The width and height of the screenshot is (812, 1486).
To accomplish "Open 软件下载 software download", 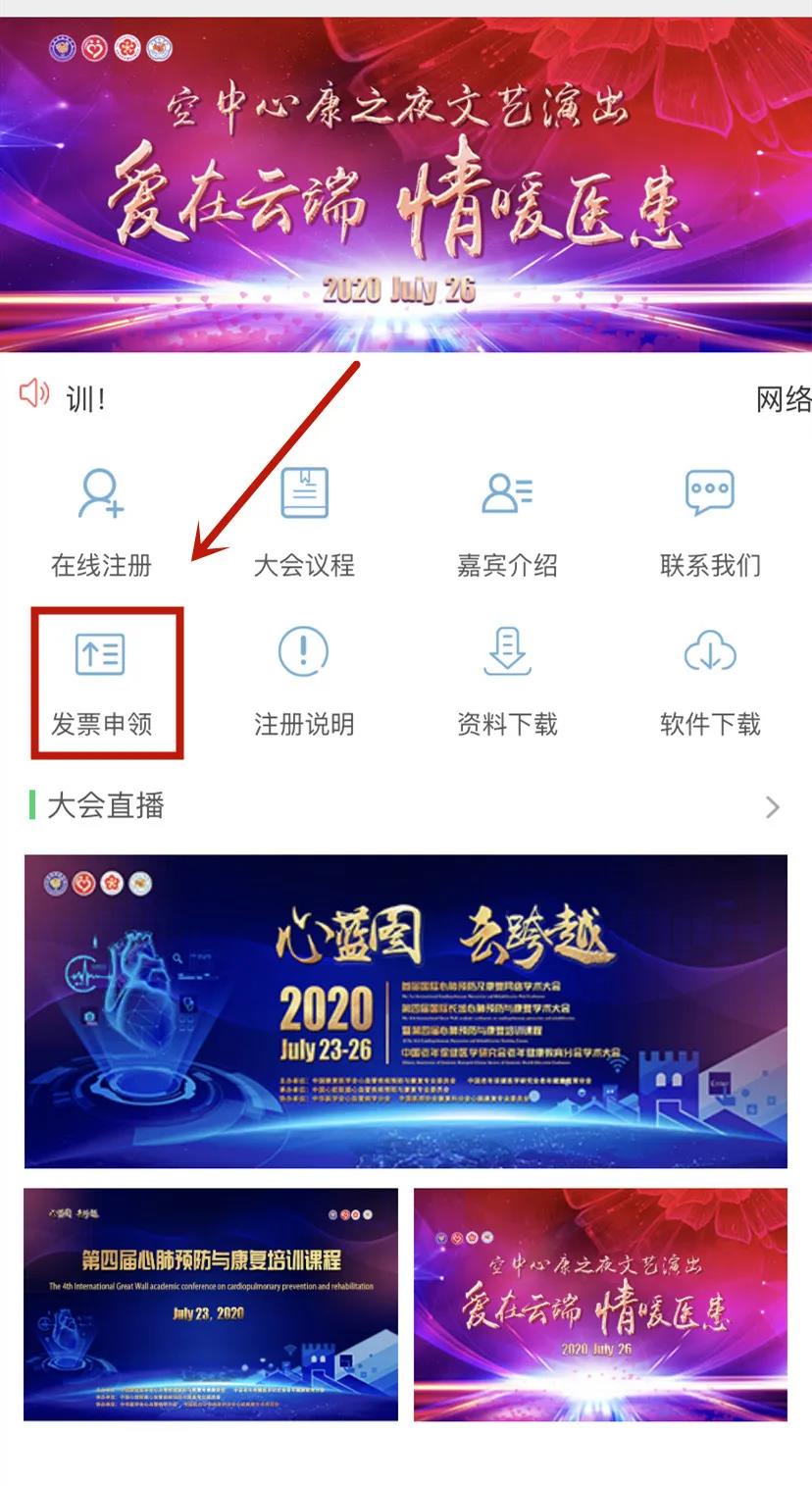I will pyautogui.click(x=710, y=682).
